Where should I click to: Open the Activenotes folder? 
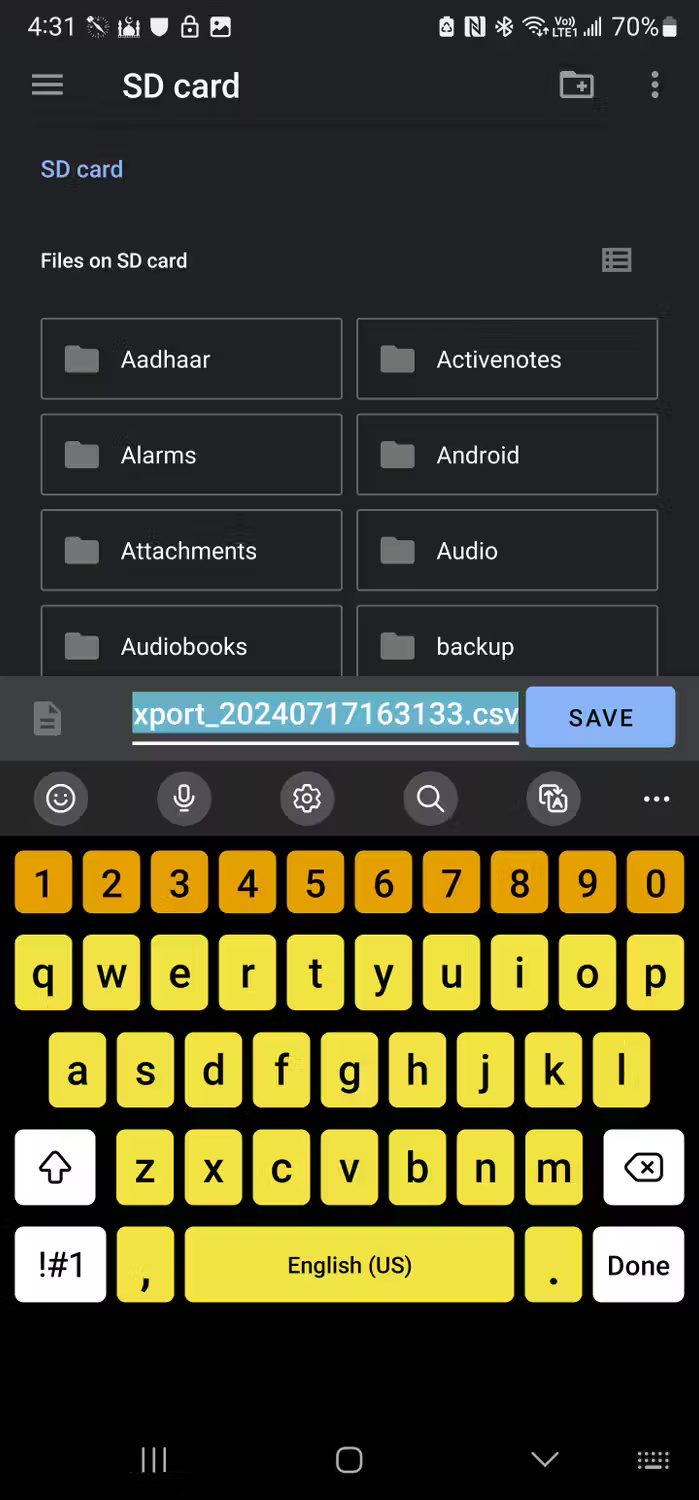point(507,359)
